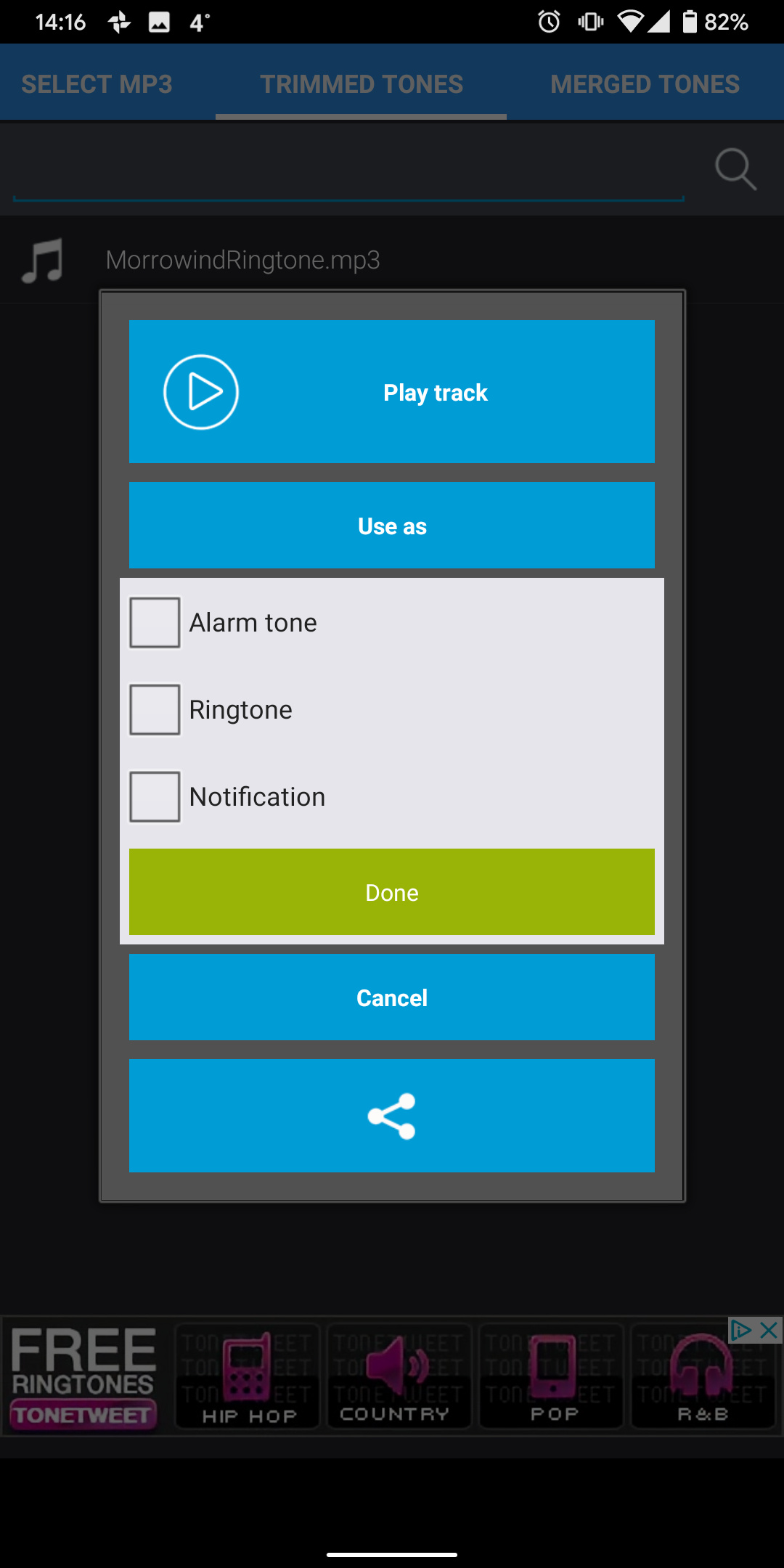Check the Ringtone checkbox
Viewport: 784px width, 1568px height.
tap(155, 709)
